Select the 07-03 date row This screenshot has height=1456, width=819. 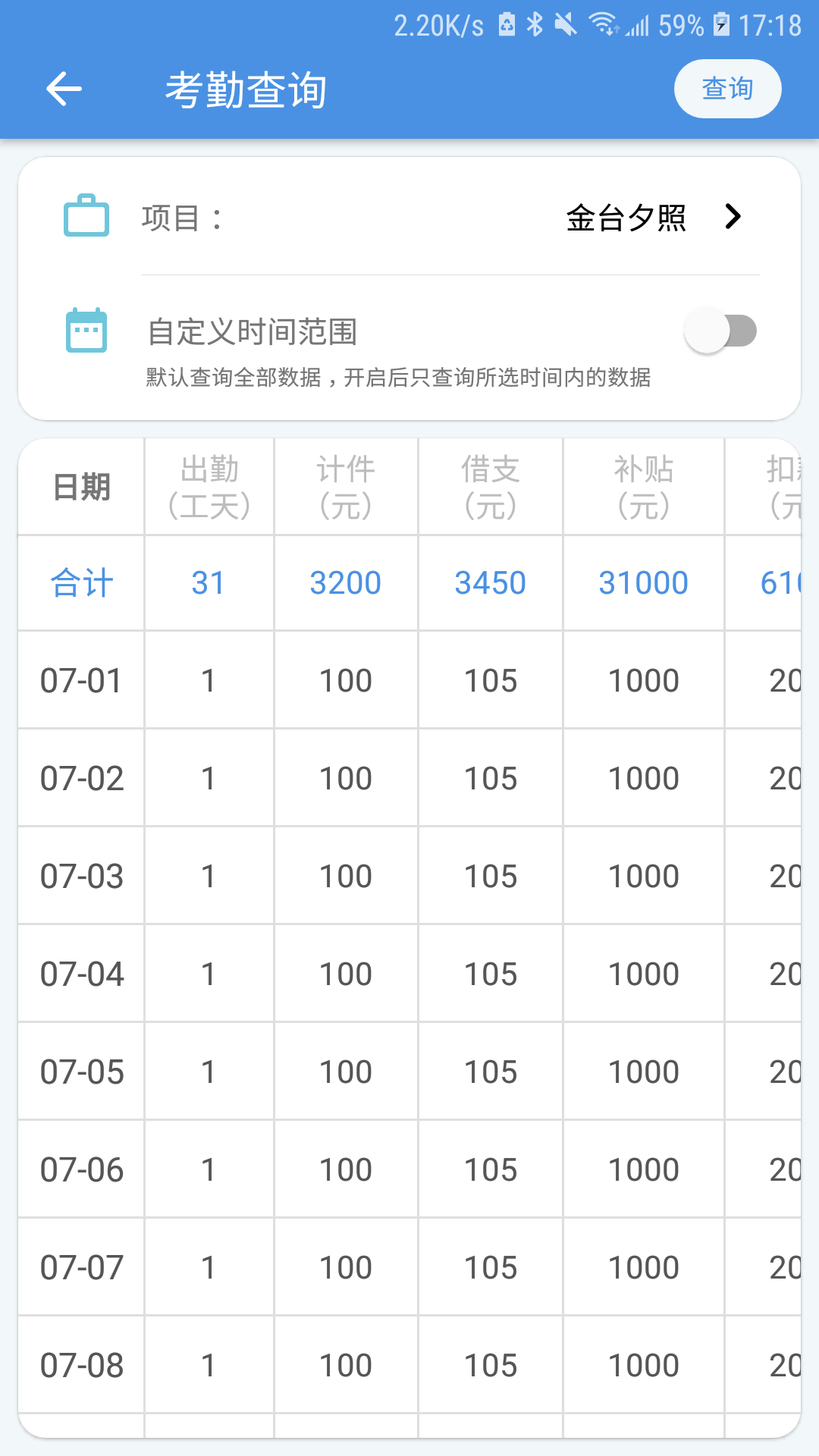(80, 876)
